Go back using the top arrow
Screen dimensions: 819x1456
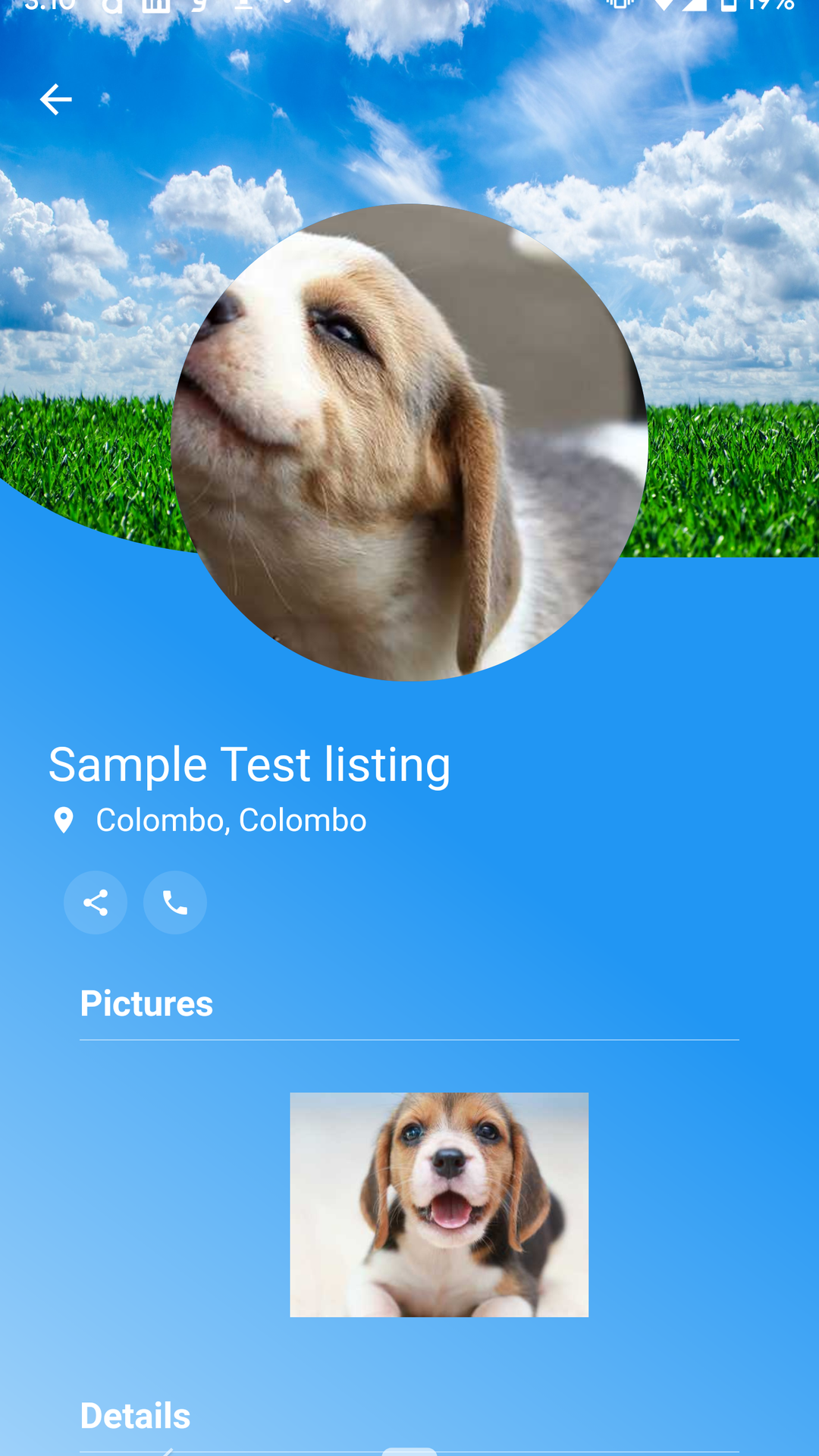(55, 99)
